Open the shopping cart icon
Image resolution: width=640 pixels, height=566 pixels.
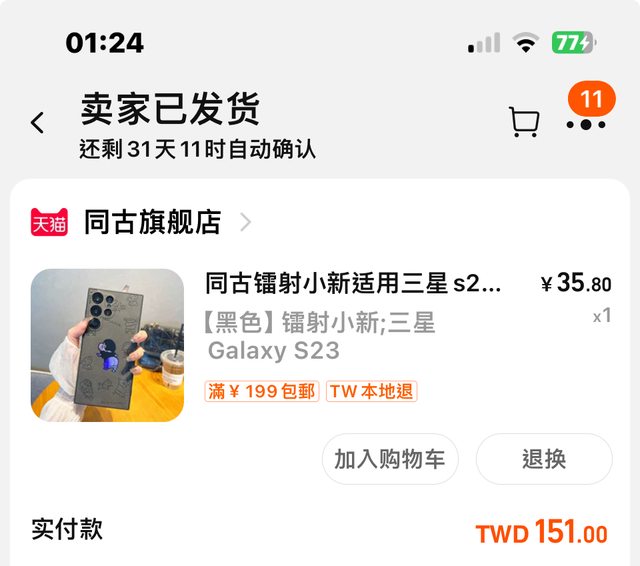tap(524, 122)
